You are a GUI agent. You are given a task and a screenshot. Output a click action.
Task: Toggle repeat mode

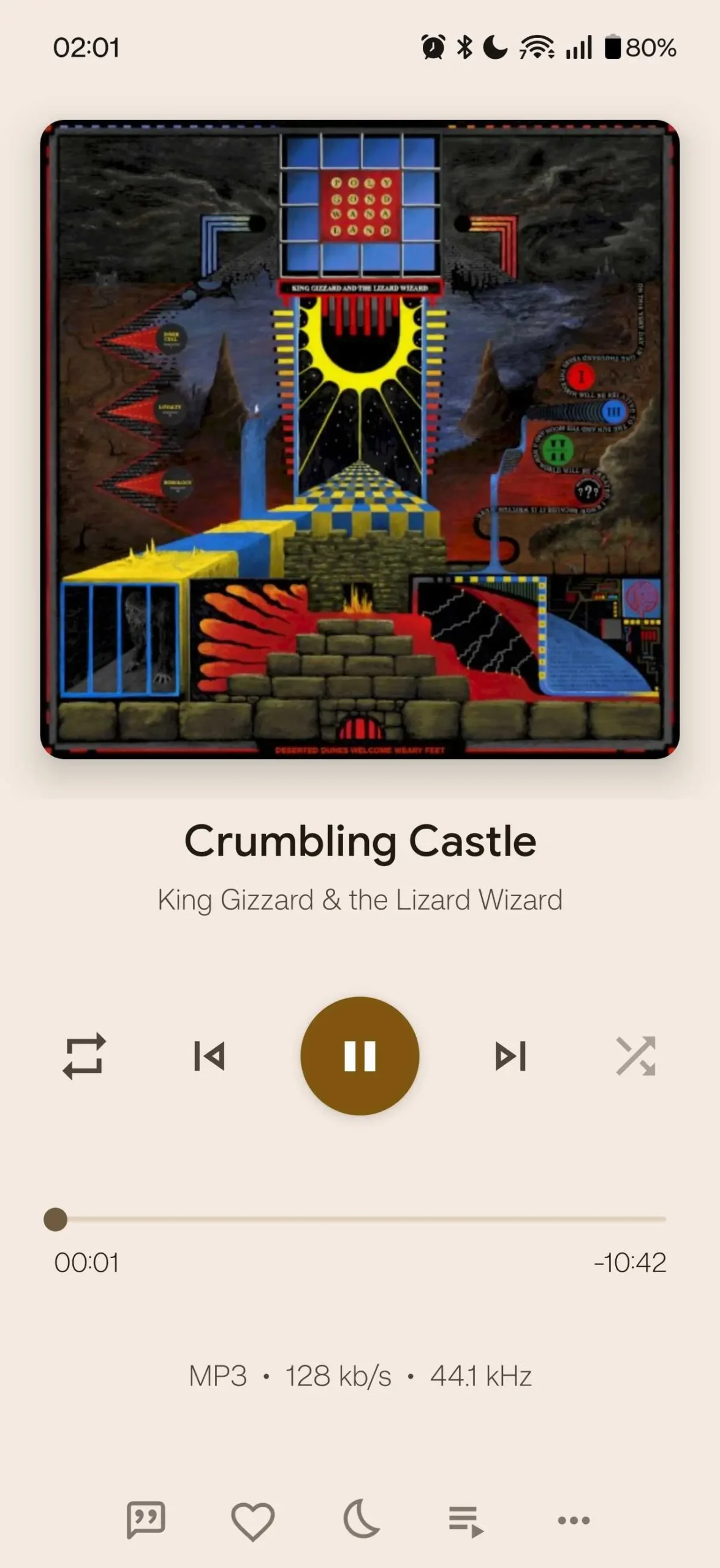pos(84,1056)
